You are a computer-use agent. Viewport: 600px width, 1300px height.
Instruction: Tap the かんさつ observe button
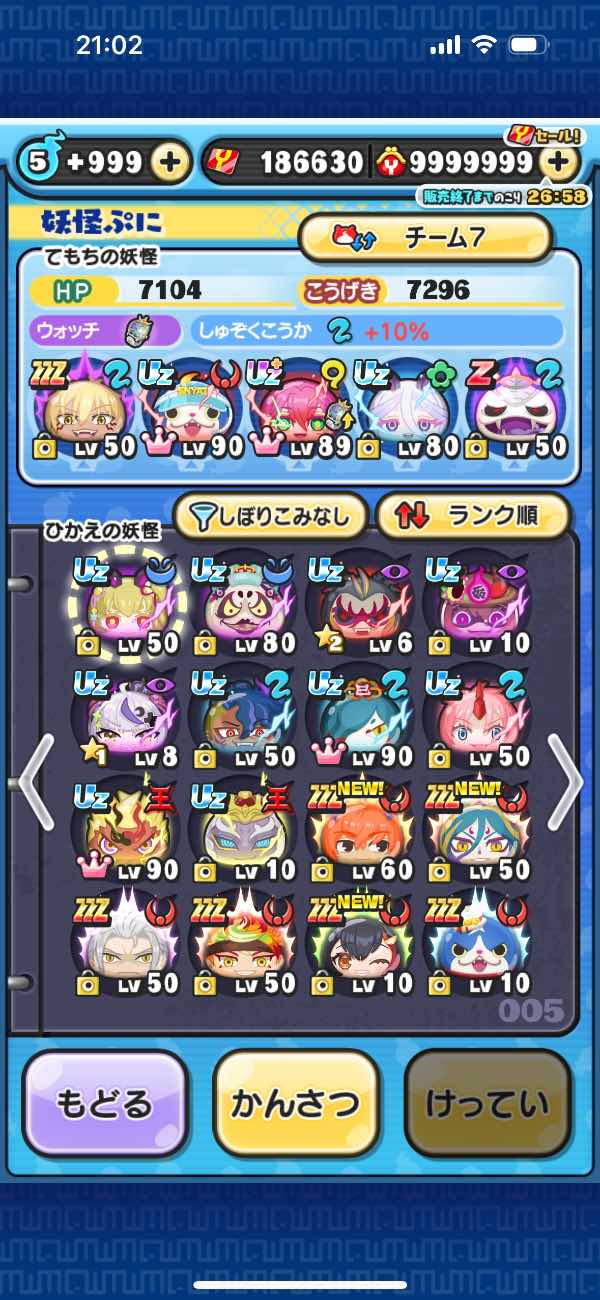tap(296, 1104)
